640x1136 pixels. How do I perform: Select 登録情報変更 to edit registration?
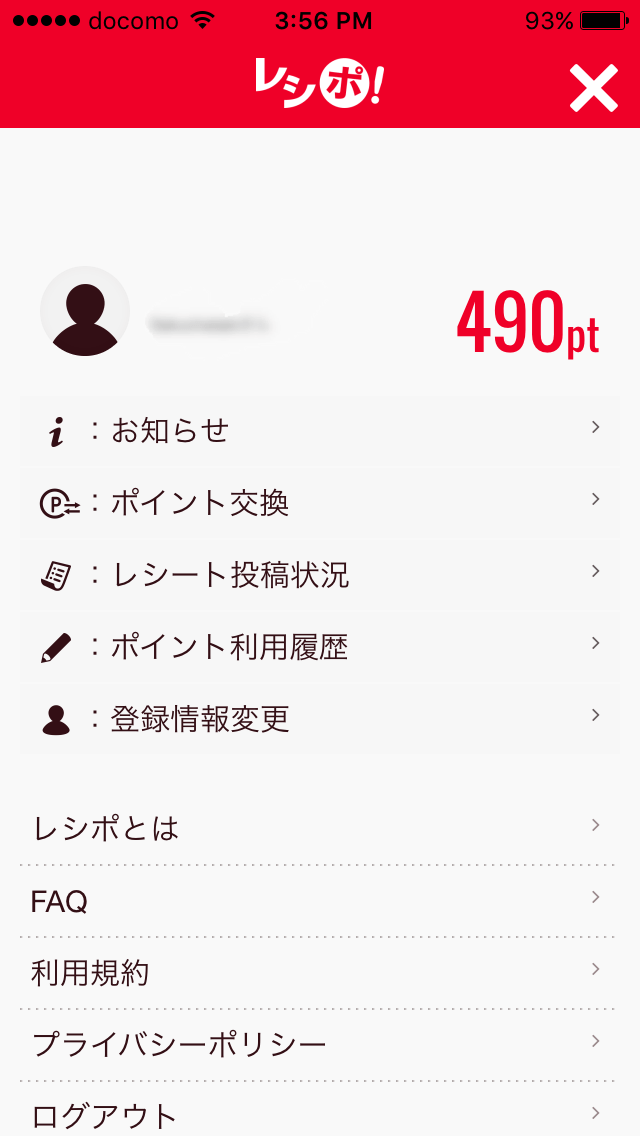point(320,719)
